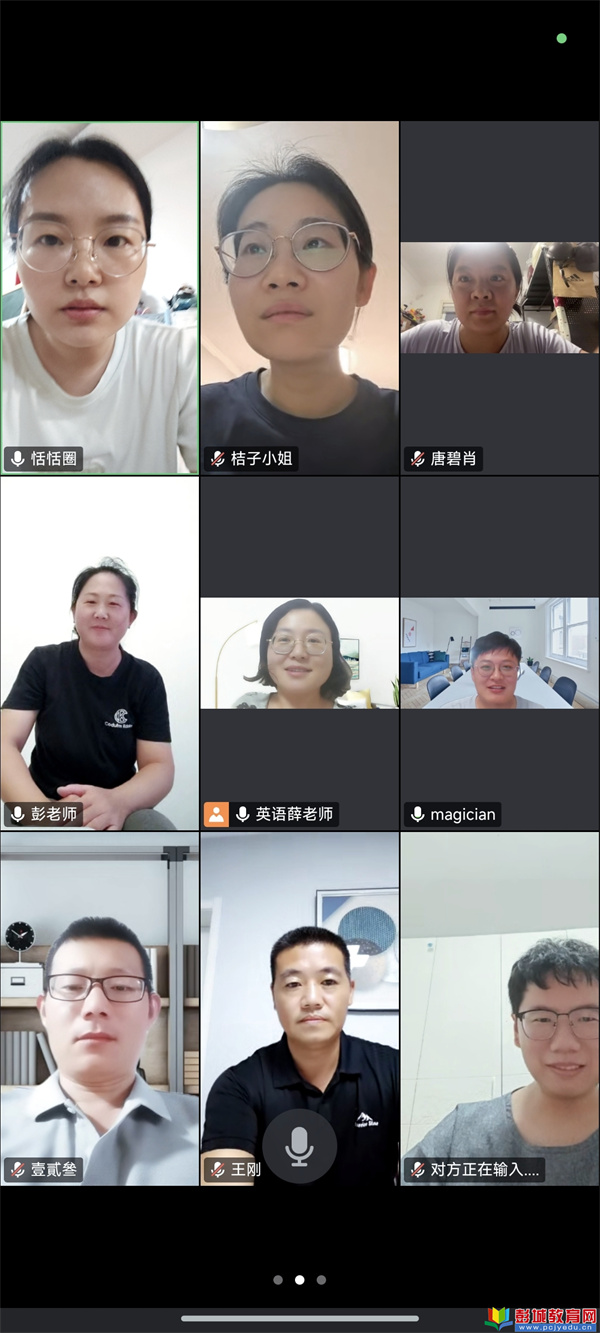Select 唐碧肖's video tile
This screenshot has width=600, height=1333.
coord(500,298)
